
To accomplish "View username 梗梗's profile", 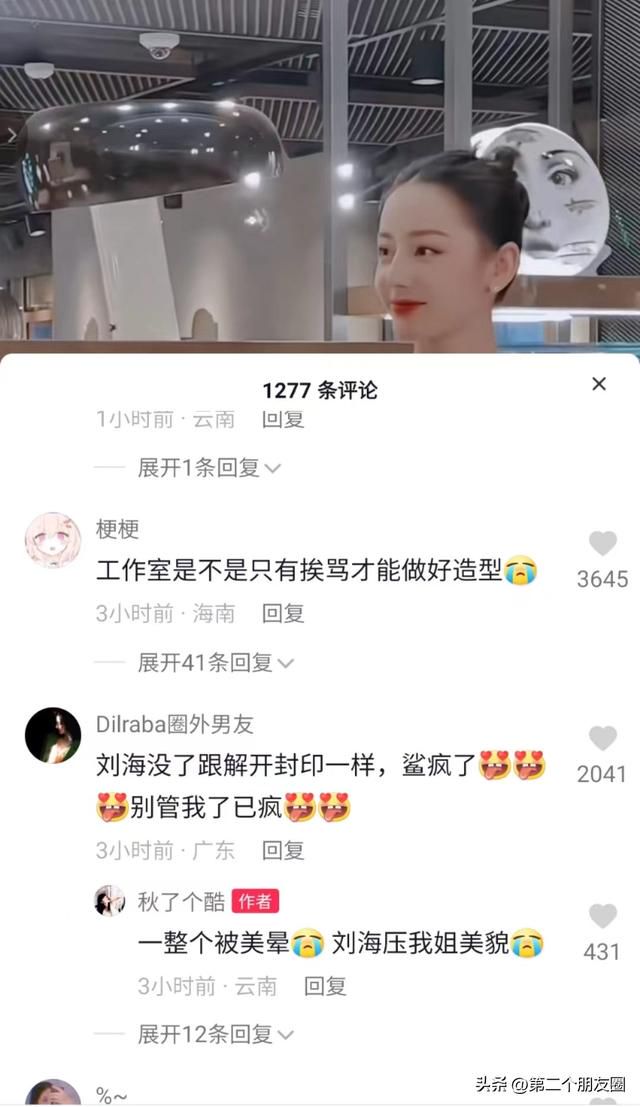I will click(x=117, y=529).
